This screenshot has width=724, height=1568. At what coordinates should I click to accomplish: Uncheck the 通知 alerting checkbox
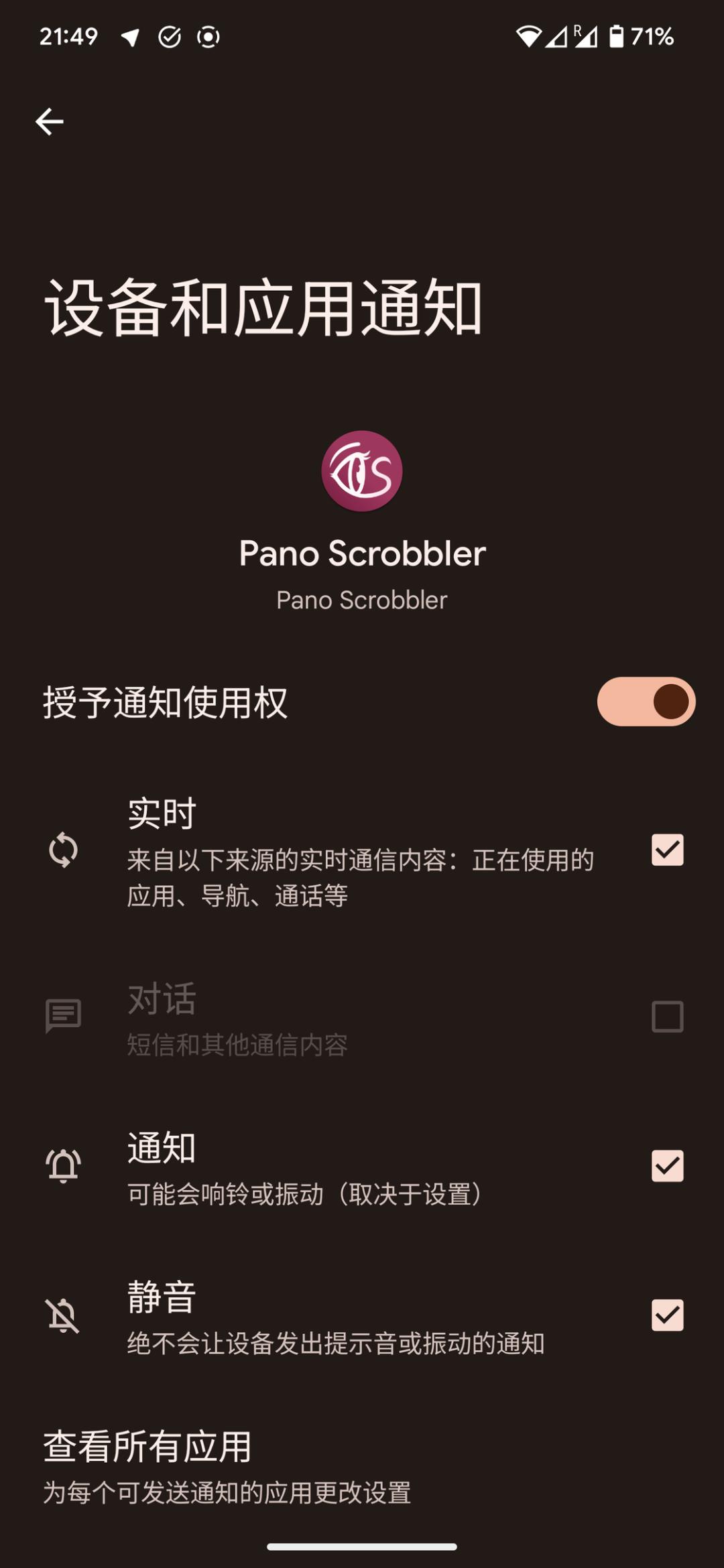667,1166
